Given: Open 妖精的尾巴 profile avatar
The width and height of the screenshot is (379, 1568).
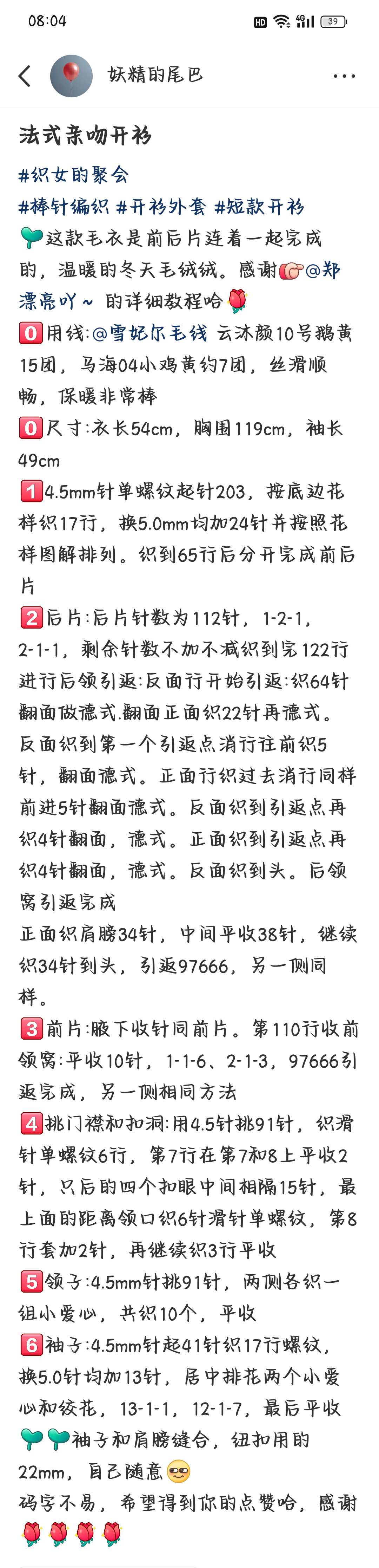Looking at the screenshot, I should pyautogui.click(x=71, y=76).
